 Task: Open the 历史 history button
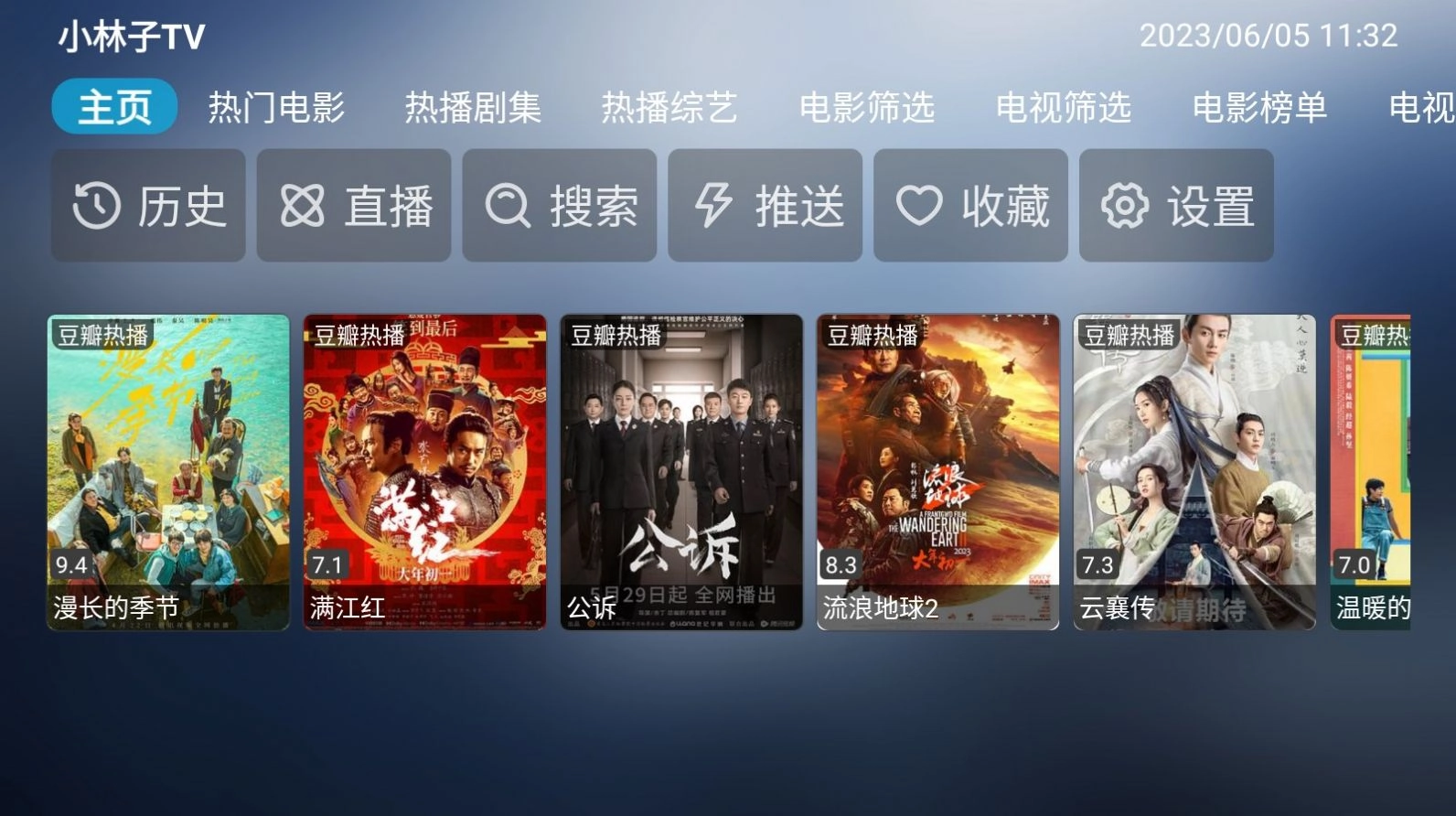click(x=148, y=205)
